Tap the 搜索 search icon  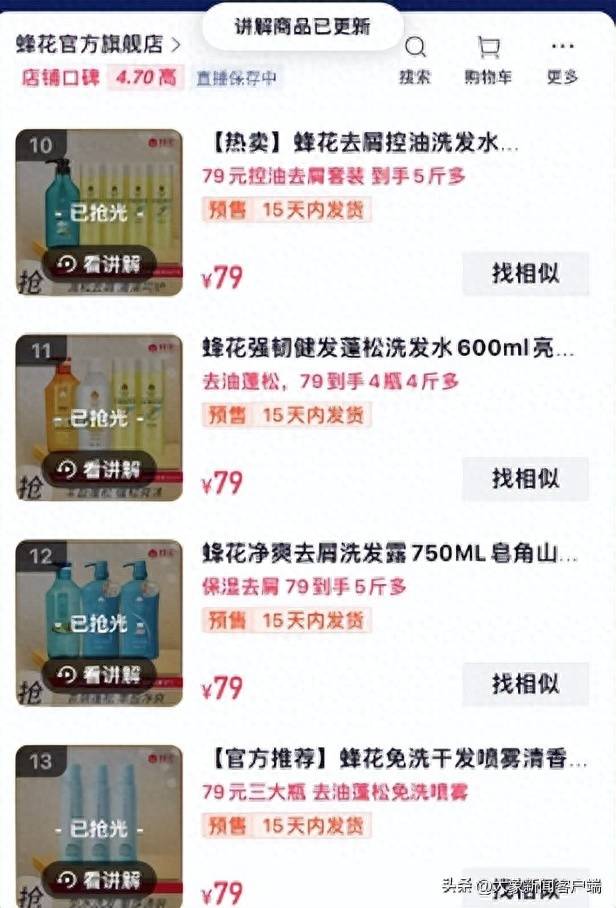415,60
